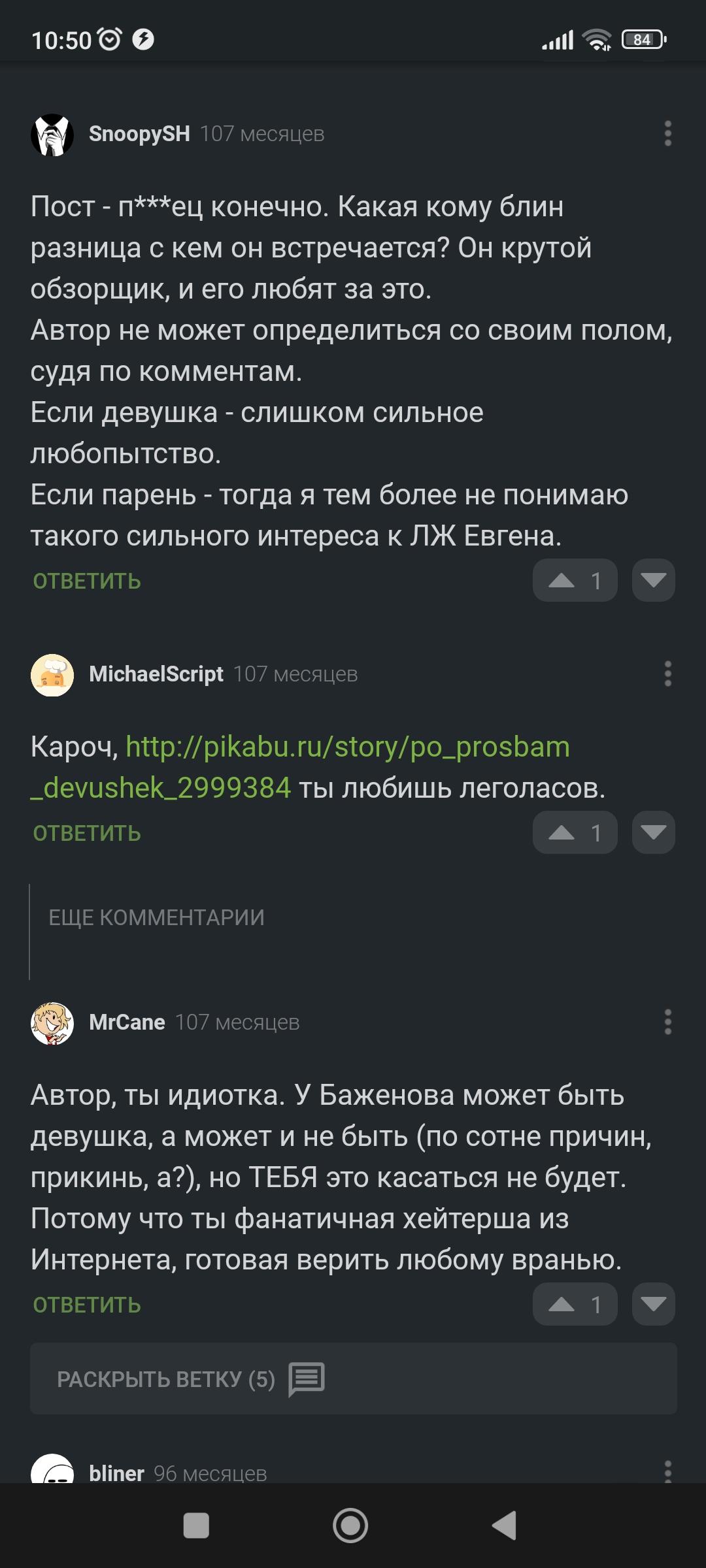
Task: Downvote SnoopySH's comment
Action: (653, 580)
